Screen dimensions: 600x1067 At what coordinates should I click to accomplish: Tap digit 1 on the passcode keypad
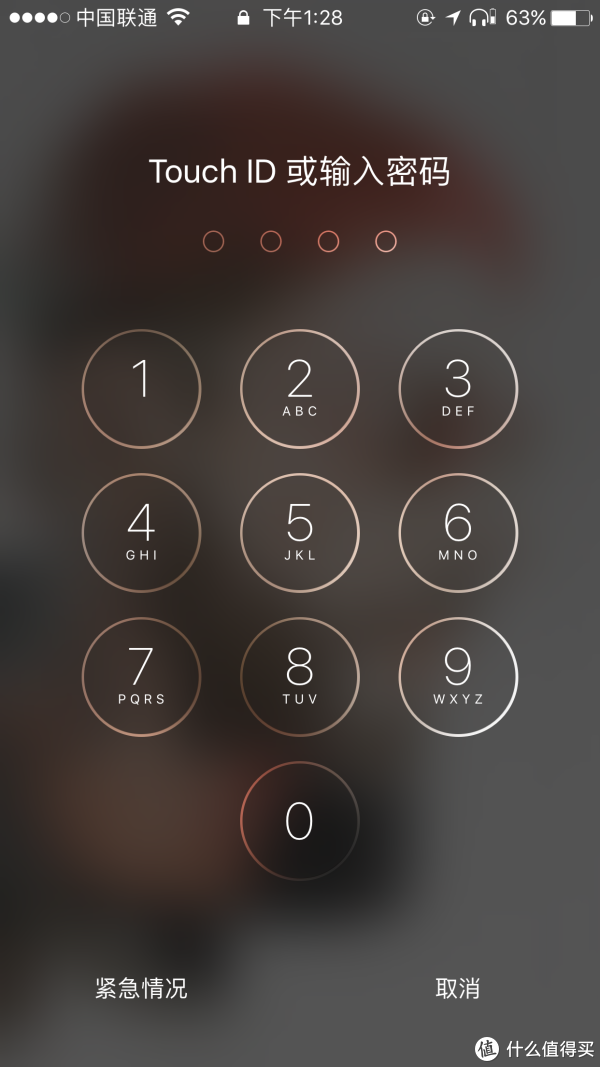(141, 389)
